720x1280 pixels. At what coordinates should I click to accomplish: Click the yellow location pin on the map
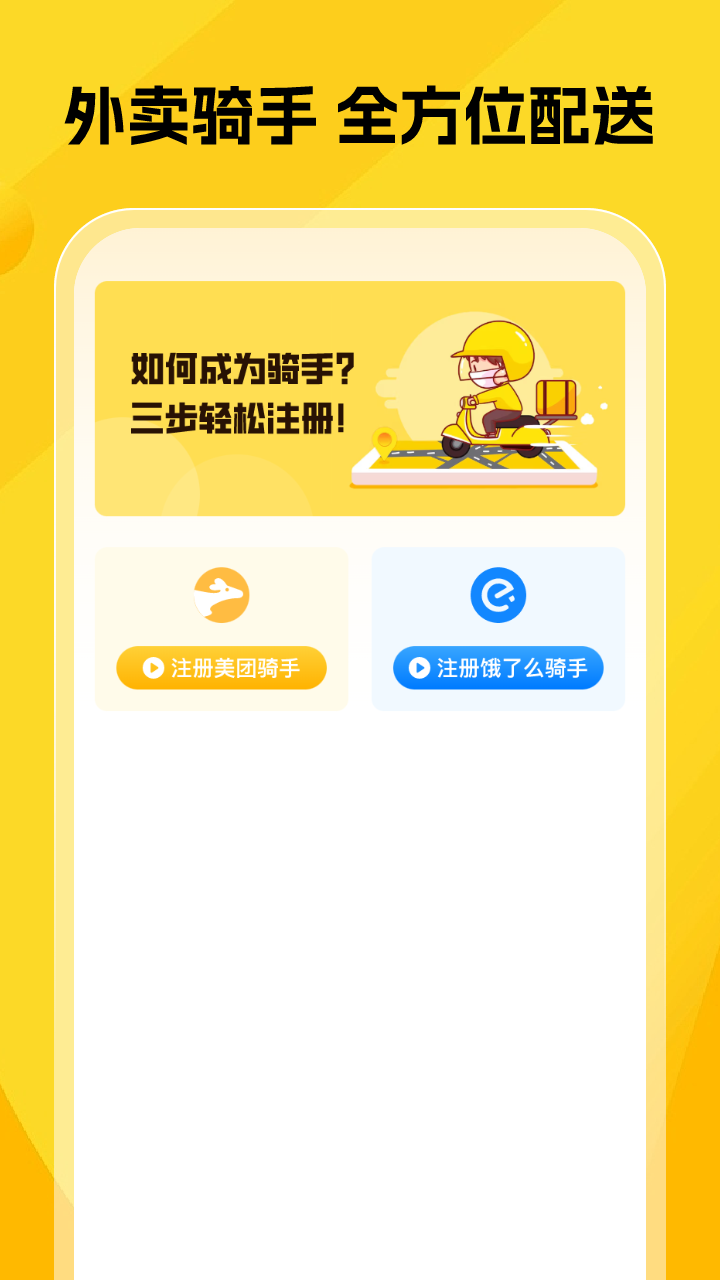(382, 442)
